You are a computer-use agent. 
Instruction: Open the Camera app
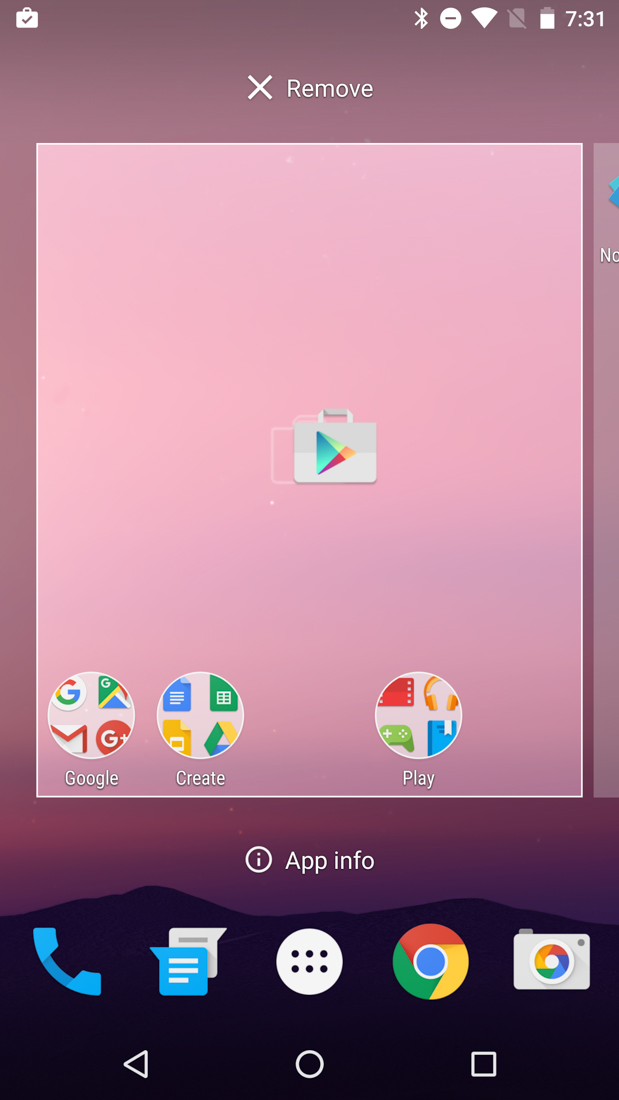click(551, 962)
